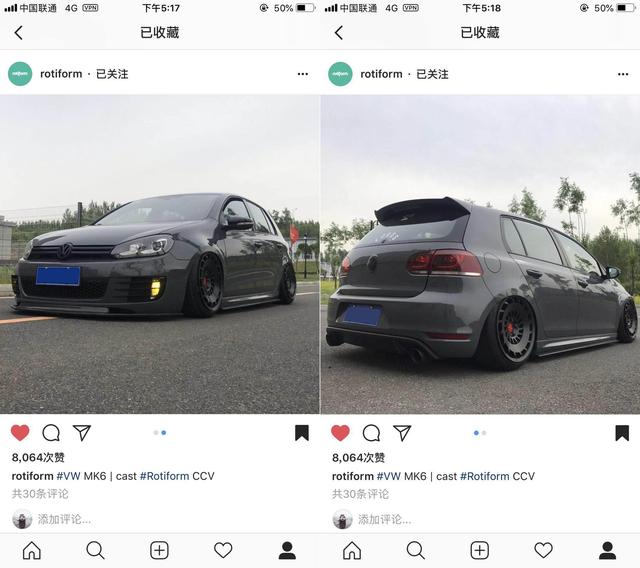This screenshot has height=568, width=640.
Task: Open overflow menu on the rear-view car post
Action: click(622, 74)
